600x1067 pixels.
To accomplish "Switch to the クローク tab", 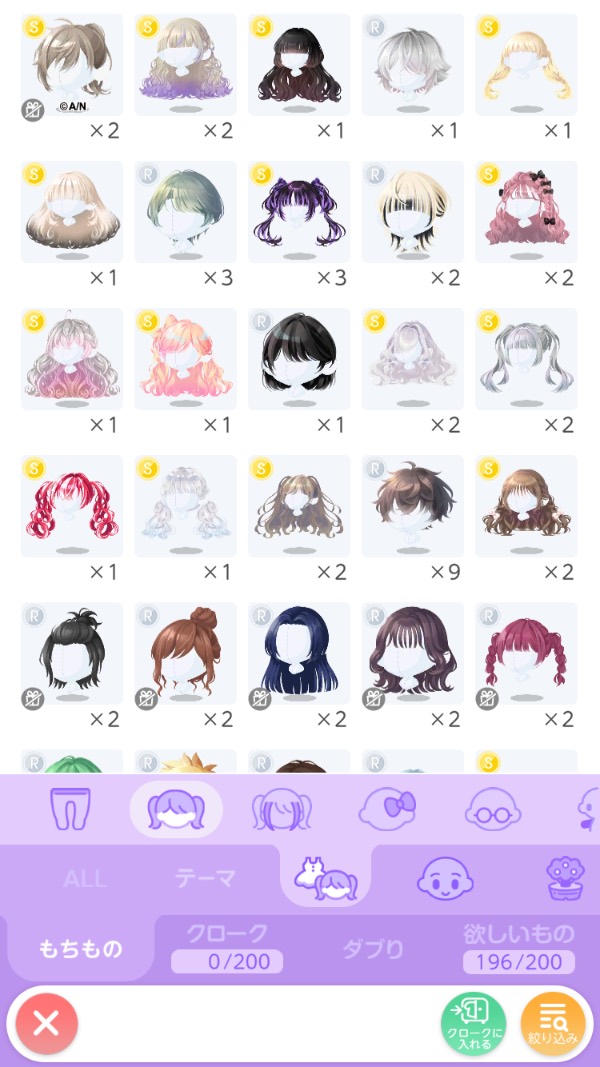I will [x=227, y=946].
